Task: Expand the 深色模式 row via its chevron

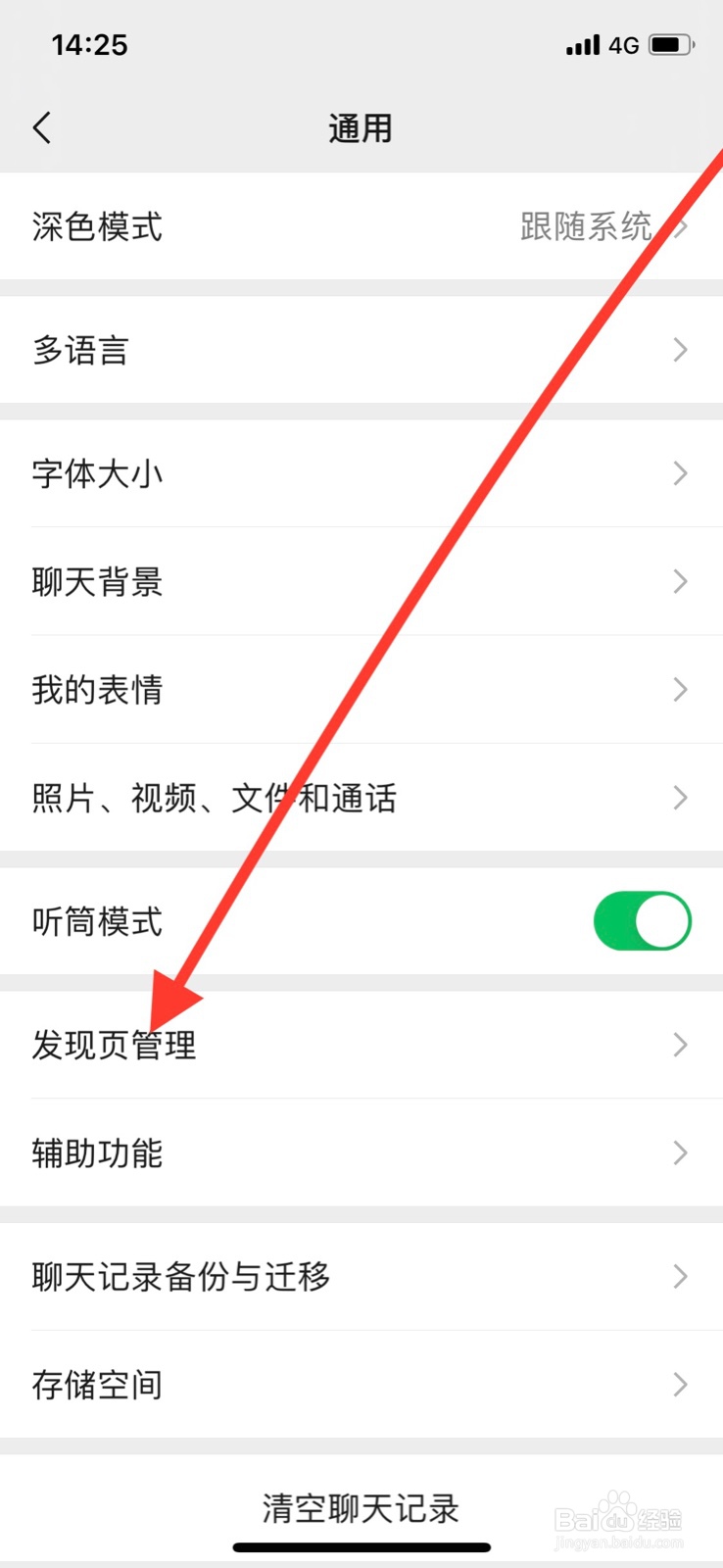Action: coord(680,227)
